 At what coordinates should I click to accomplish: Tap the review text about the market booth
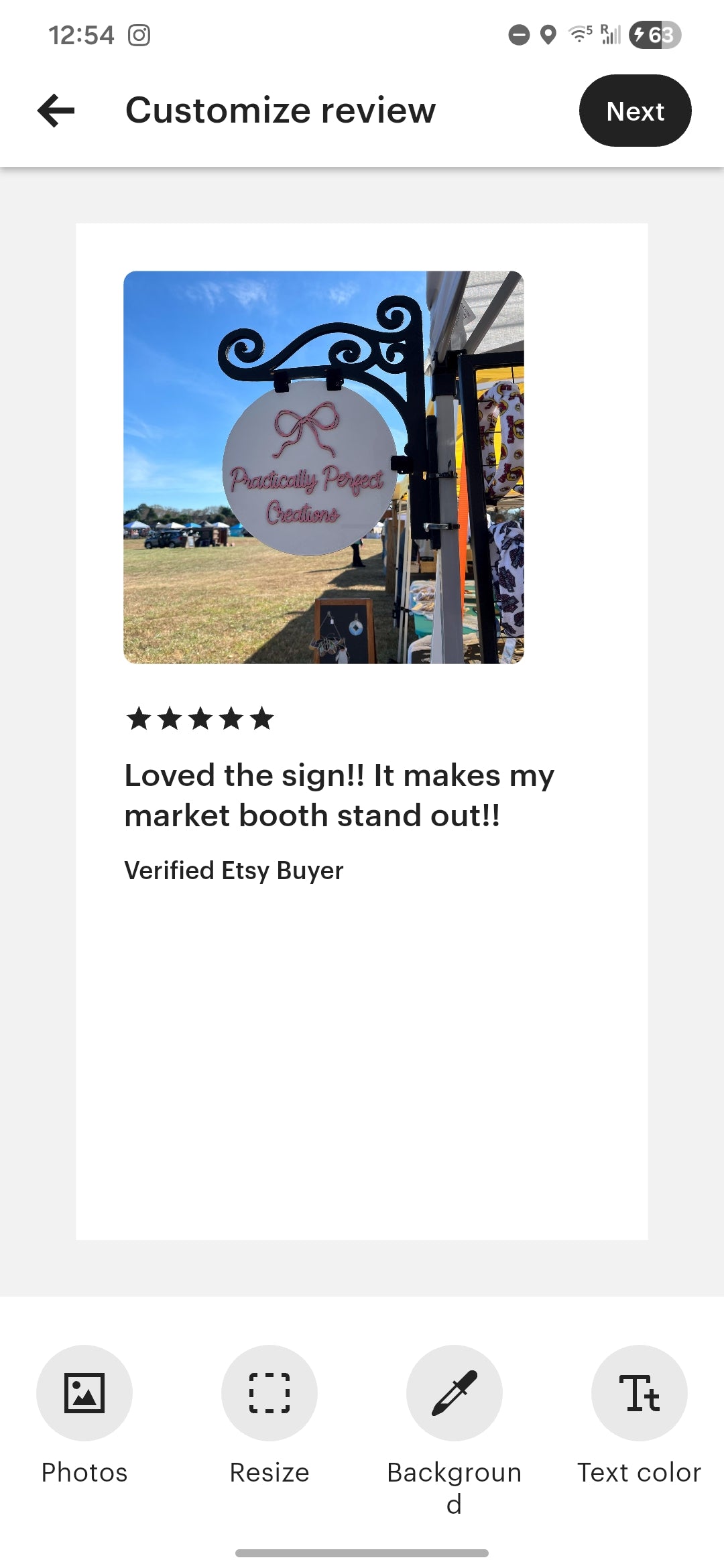pyautogui.click(x=339, y=795)
